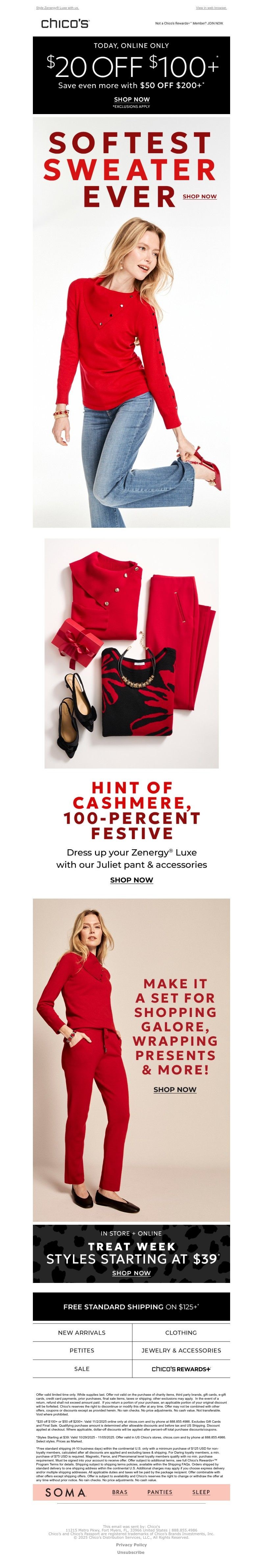263x1568 pixels.
Task: Open the Petites category
Action: [x=82, y=1350]
